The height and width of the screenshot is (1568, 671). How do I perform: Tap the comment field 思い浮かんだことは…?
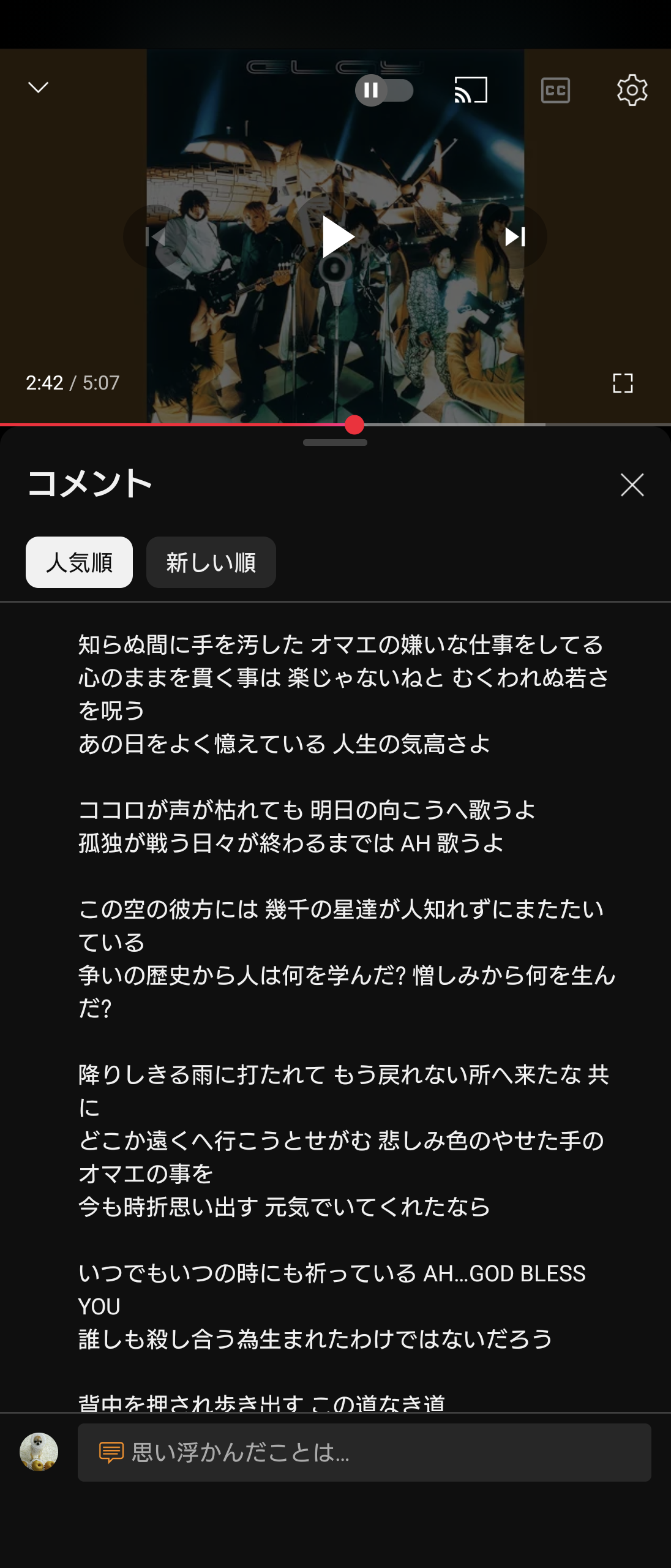click(x=364, y=1452)
